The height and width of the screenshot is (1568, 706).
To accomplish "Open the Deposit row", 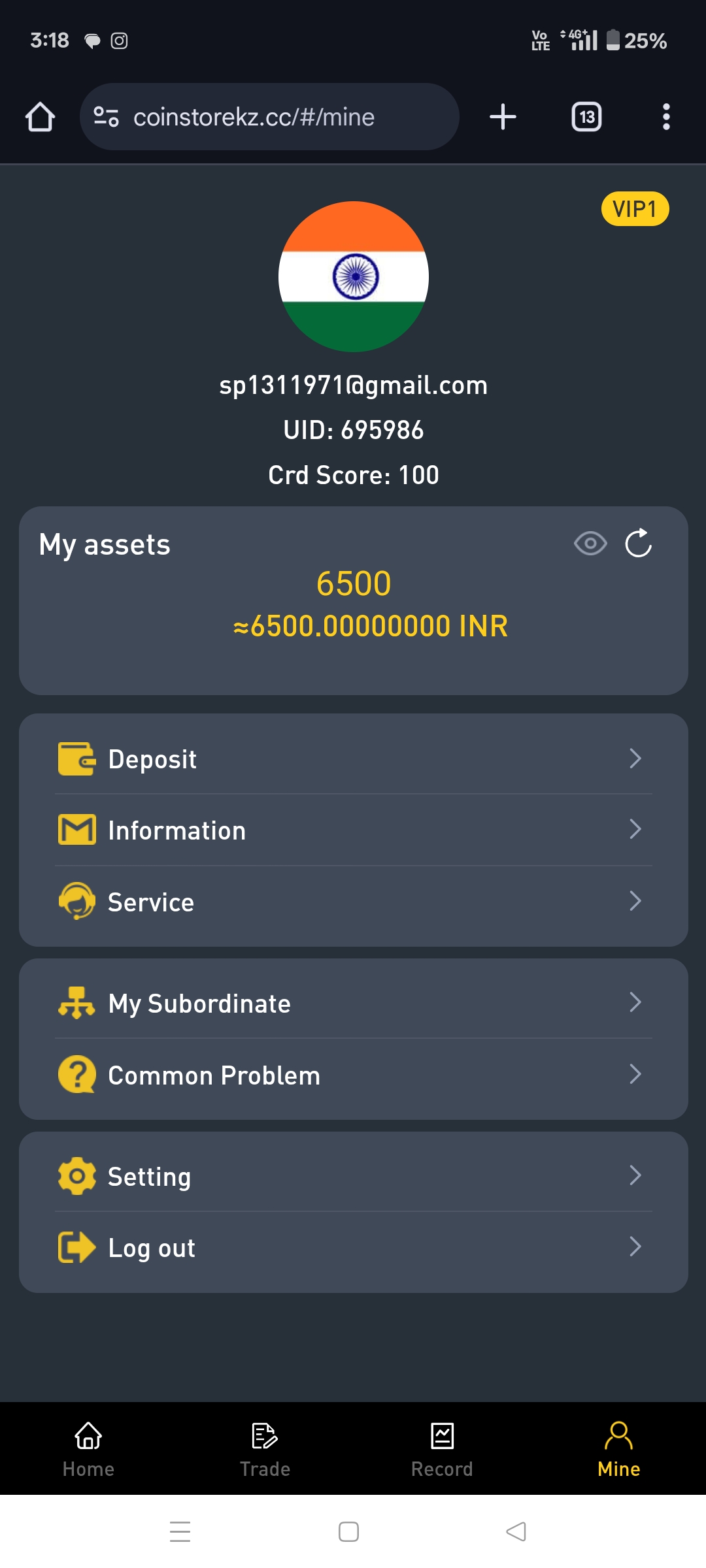I will (x=354, y=759).
